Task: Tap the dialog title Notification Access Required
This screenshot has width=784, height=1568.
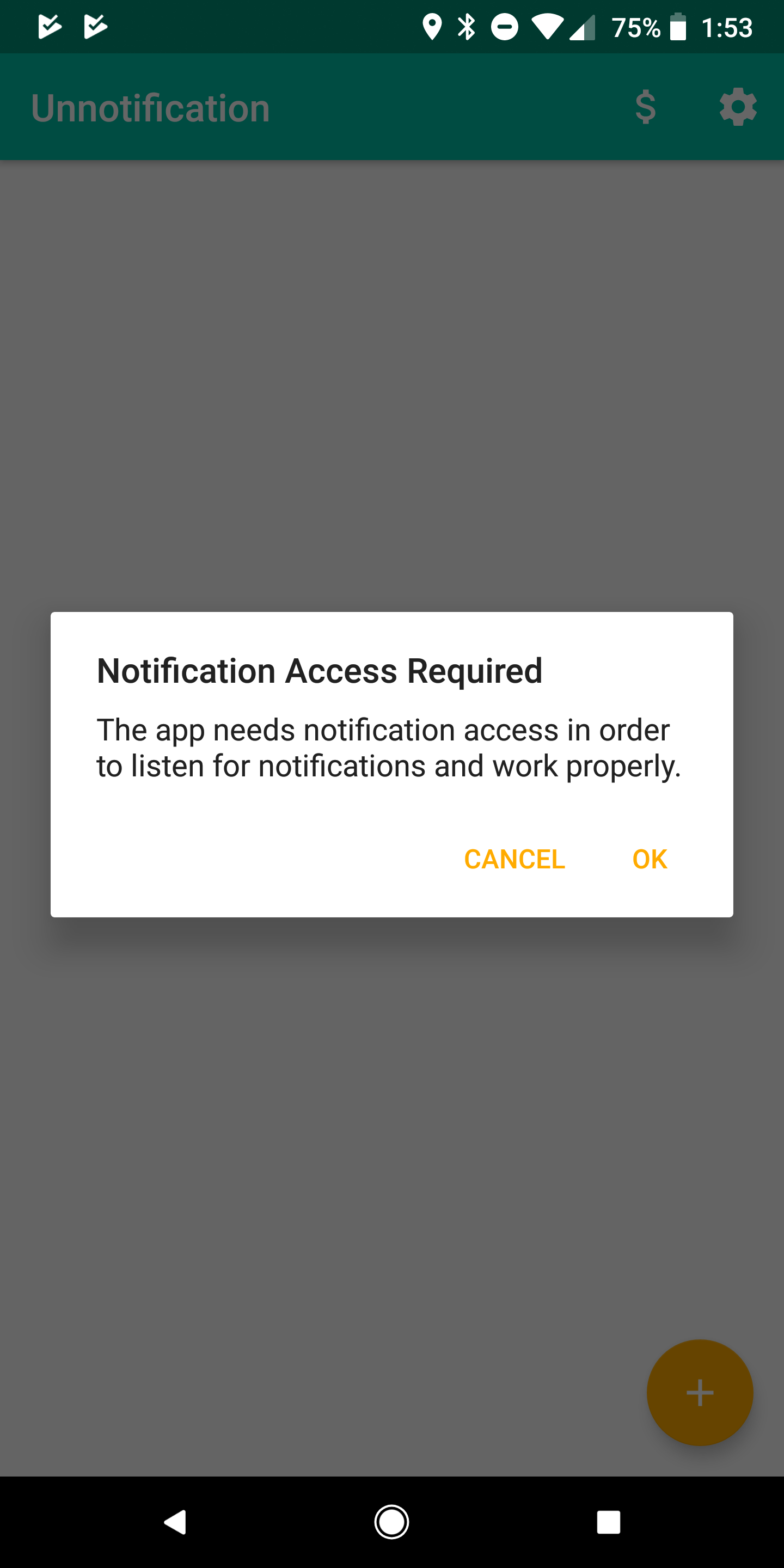Action: (319, 670)
